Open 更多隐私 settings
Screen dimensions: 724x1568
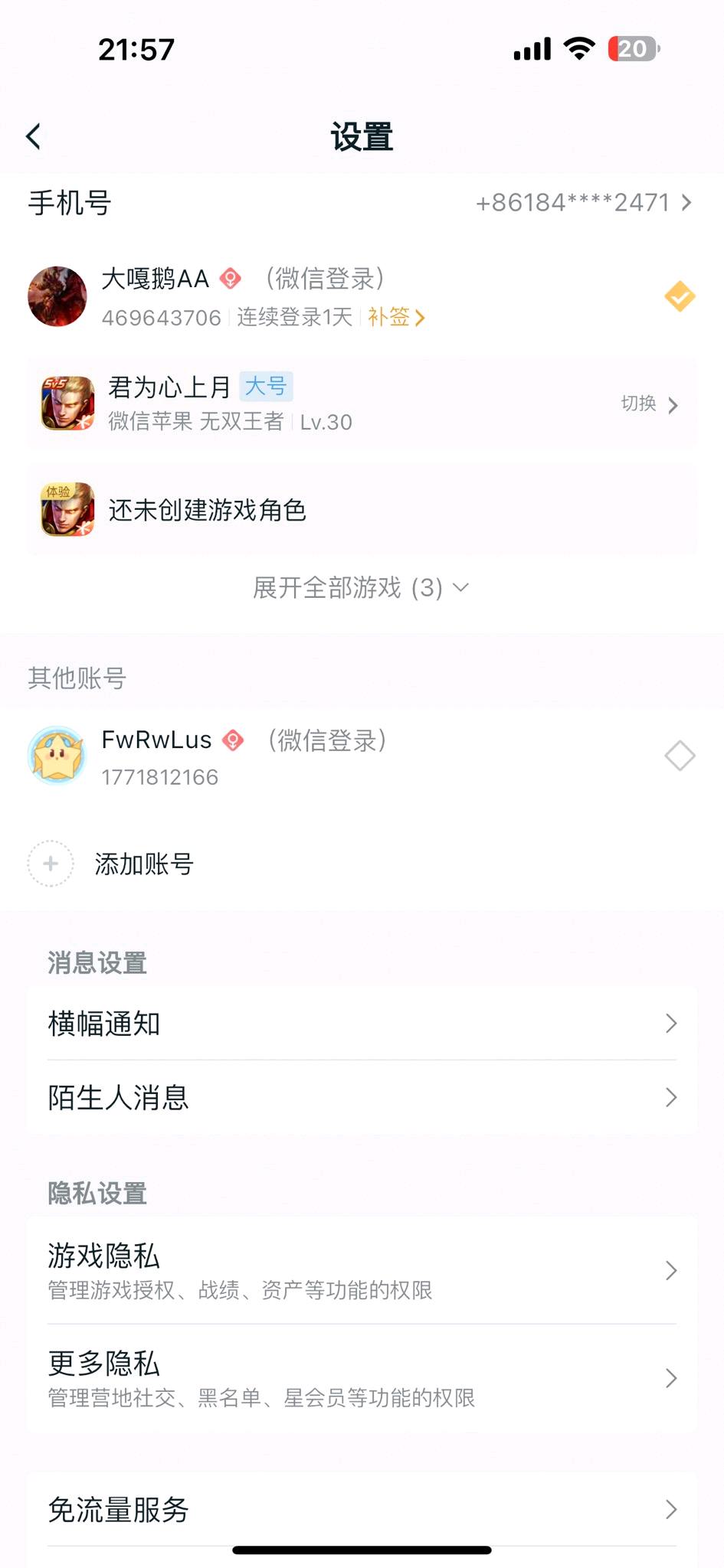[362, 1378]
